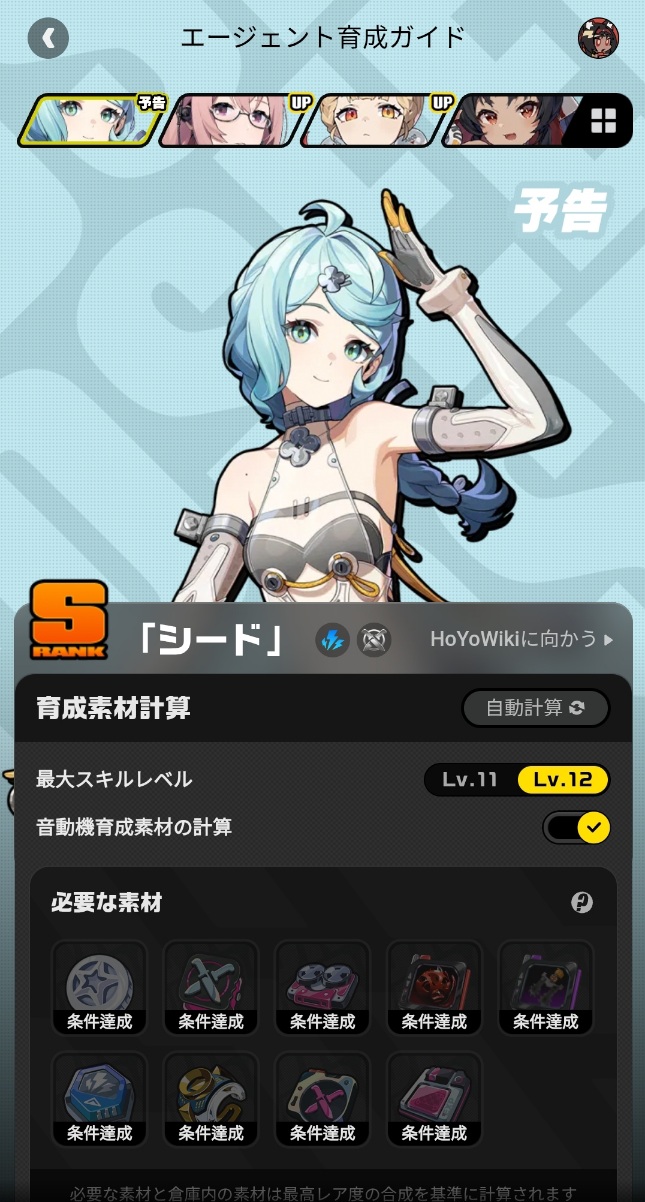
Task: Tap the electric attribute icon beside シード
Action: coord(333,640)
